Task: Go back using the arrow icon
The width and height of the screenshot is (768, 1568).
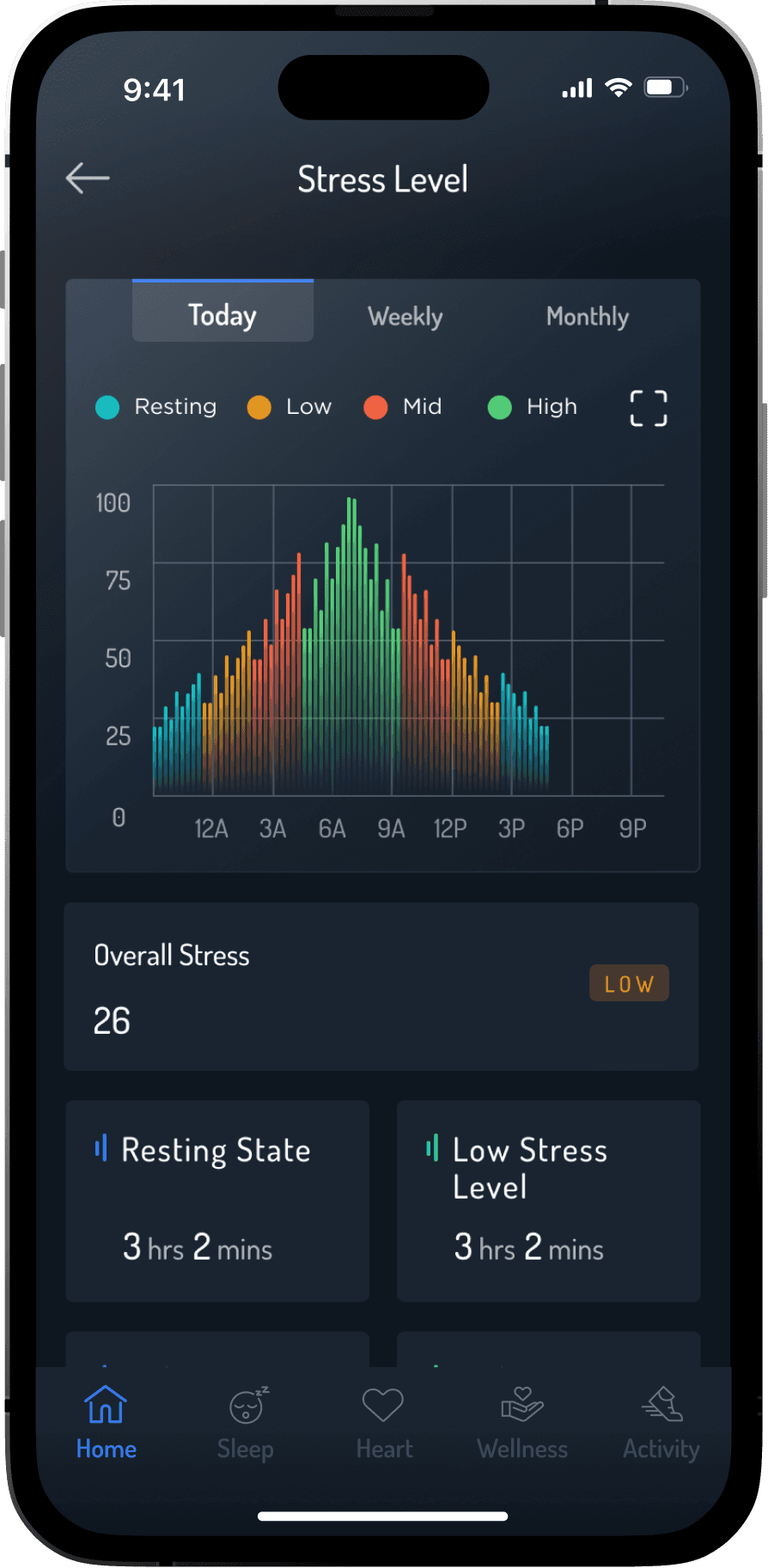Action: click(x=88, y=179)
